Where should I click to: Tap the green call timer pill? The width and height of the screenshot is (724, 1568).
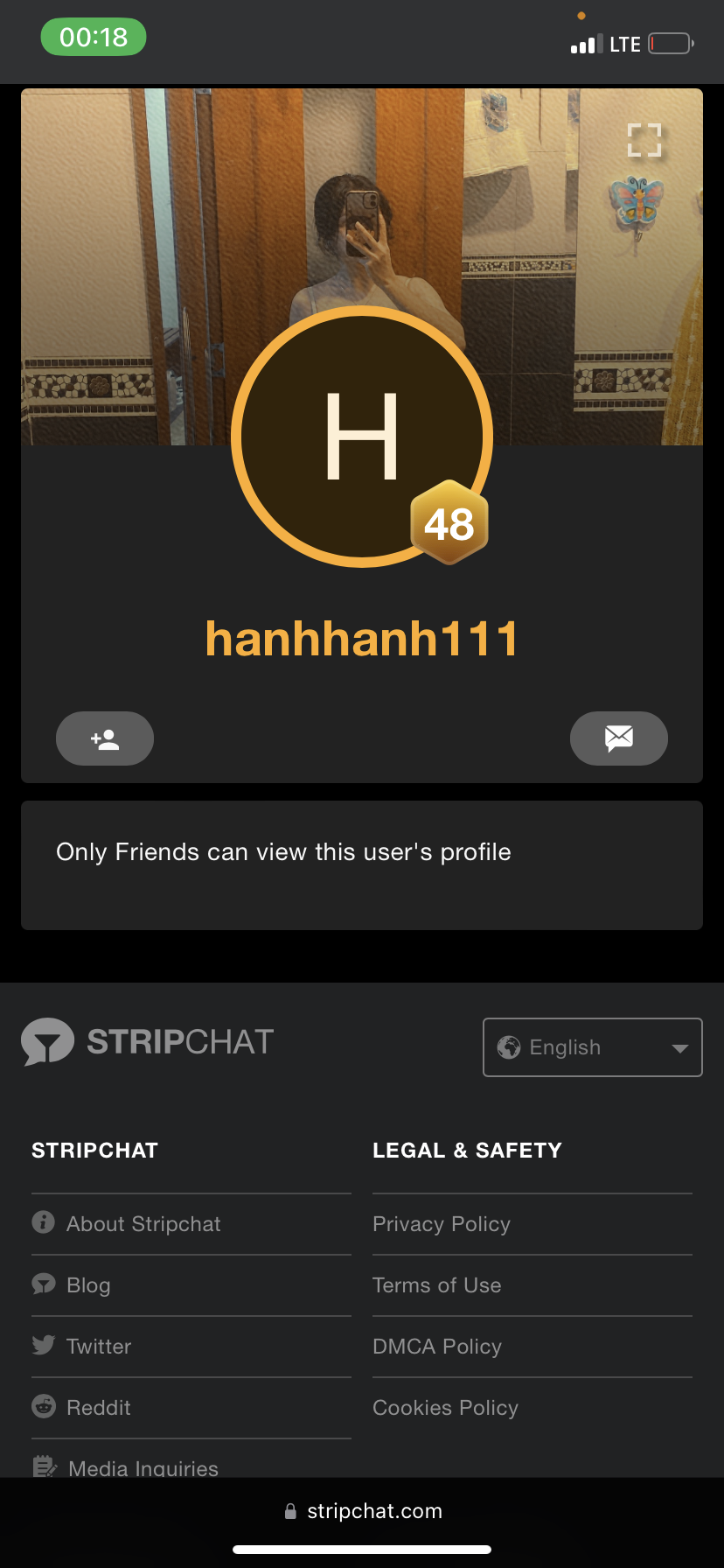click(x=94, y=38)
